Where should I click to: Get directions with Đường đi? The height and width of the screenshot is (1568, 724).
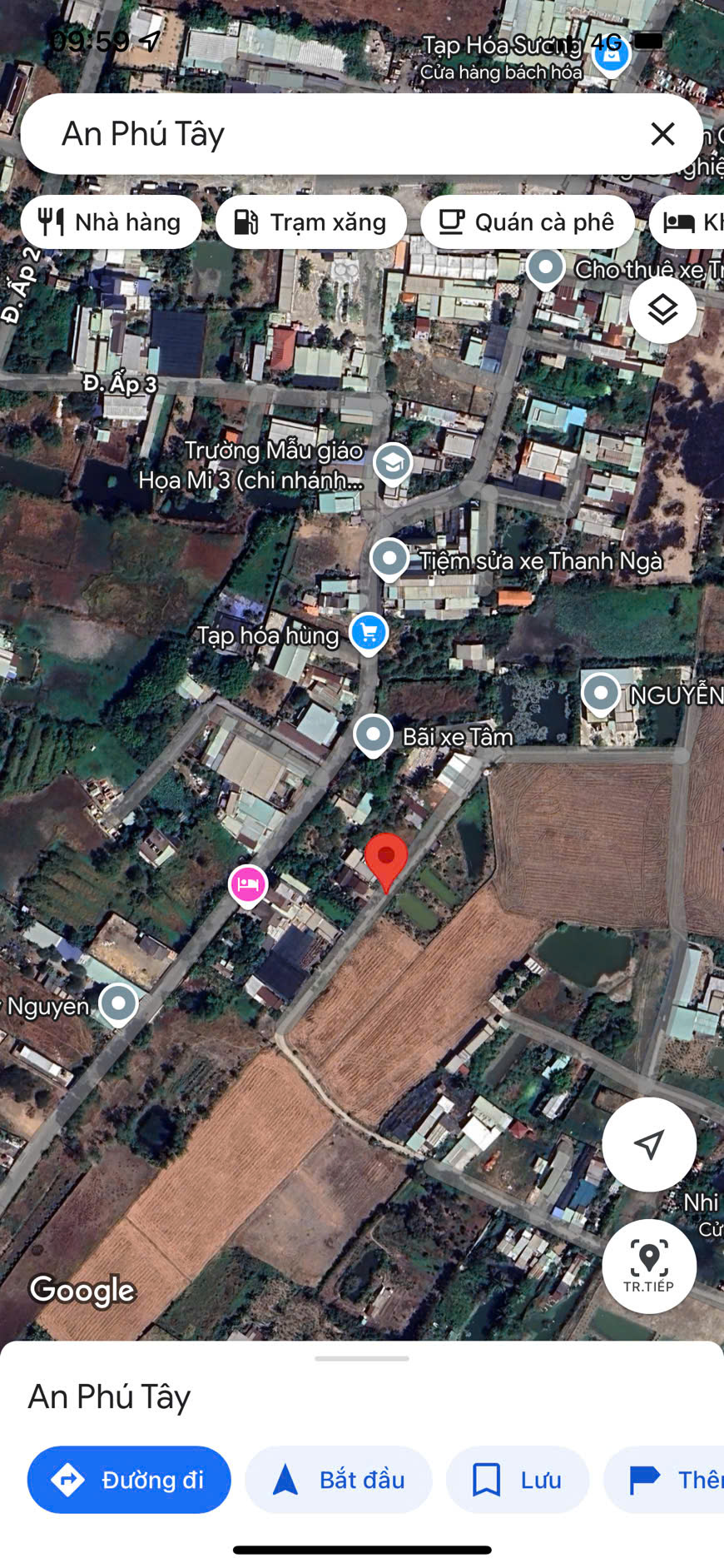tap(129, 1480)
